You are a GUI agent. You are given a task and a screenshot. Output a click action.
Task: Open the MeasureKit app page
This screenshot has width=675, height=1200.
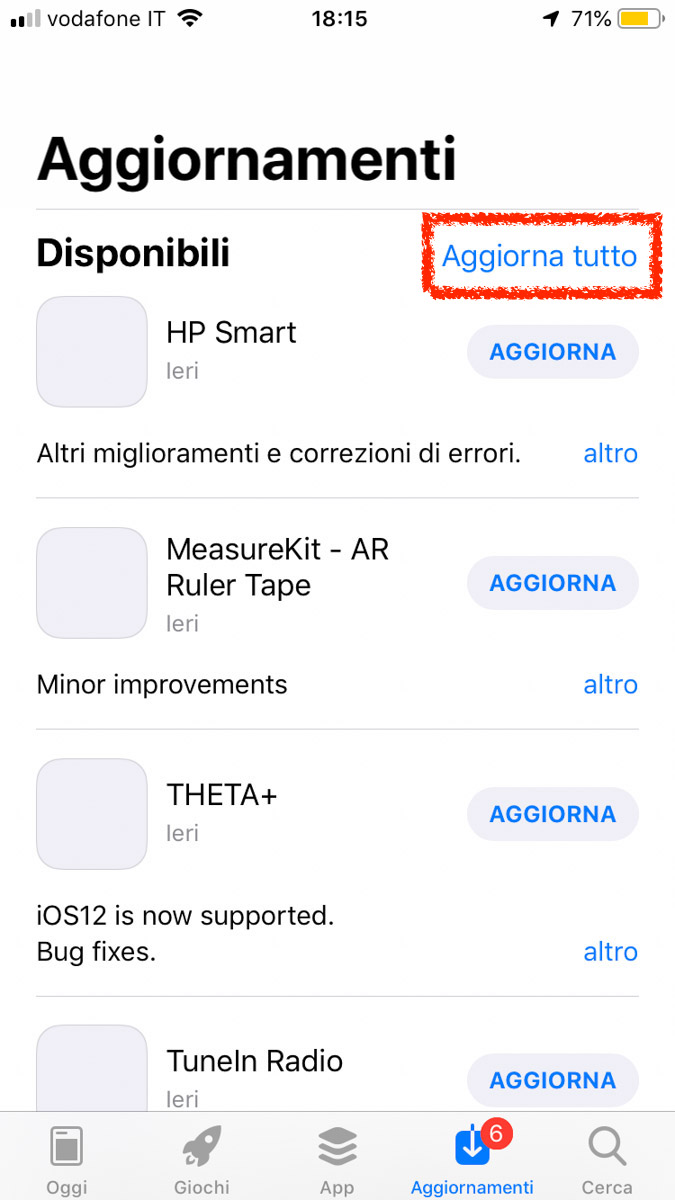coord(92,583)
